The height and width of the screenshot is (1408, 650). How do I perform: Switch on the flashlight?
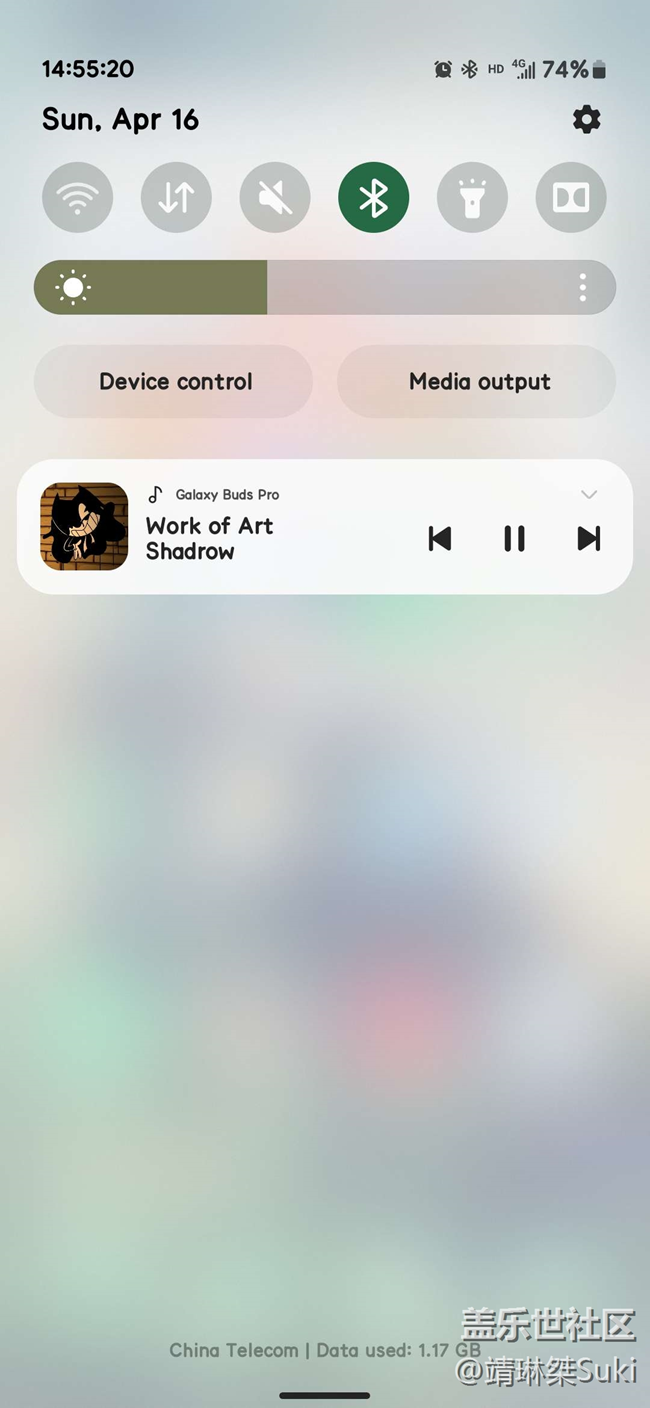pyautogui.click(x=472, y=197)
